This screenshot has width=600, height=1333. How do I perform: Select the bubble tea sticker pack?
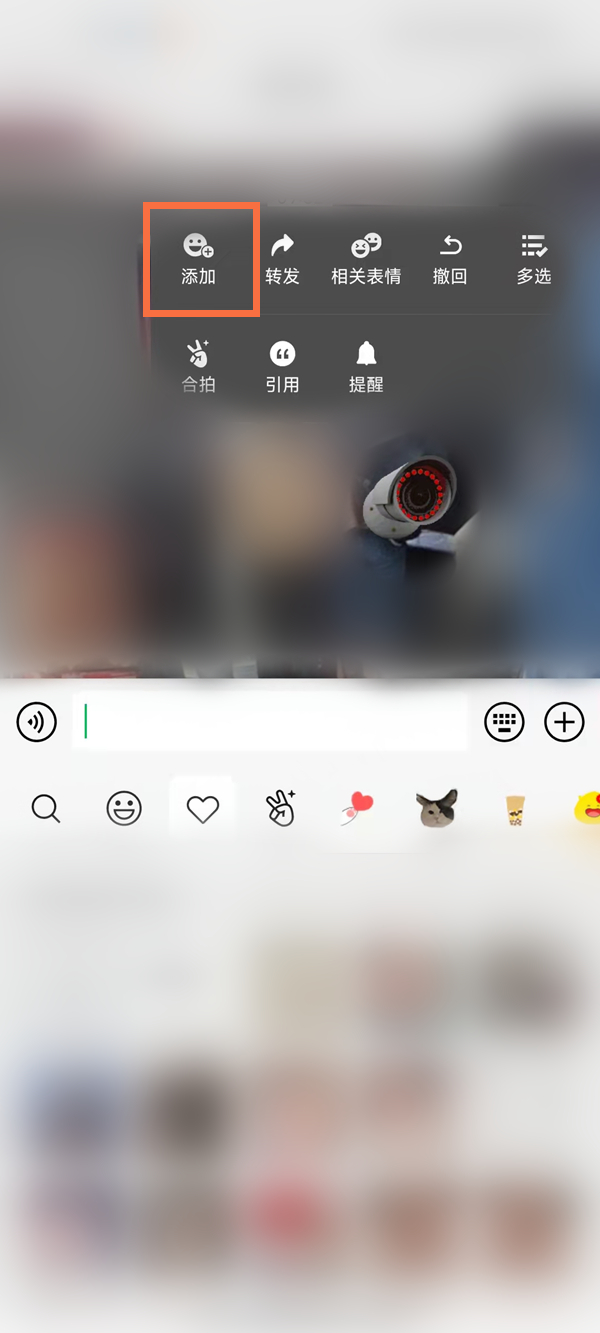(x=515, y=808)
